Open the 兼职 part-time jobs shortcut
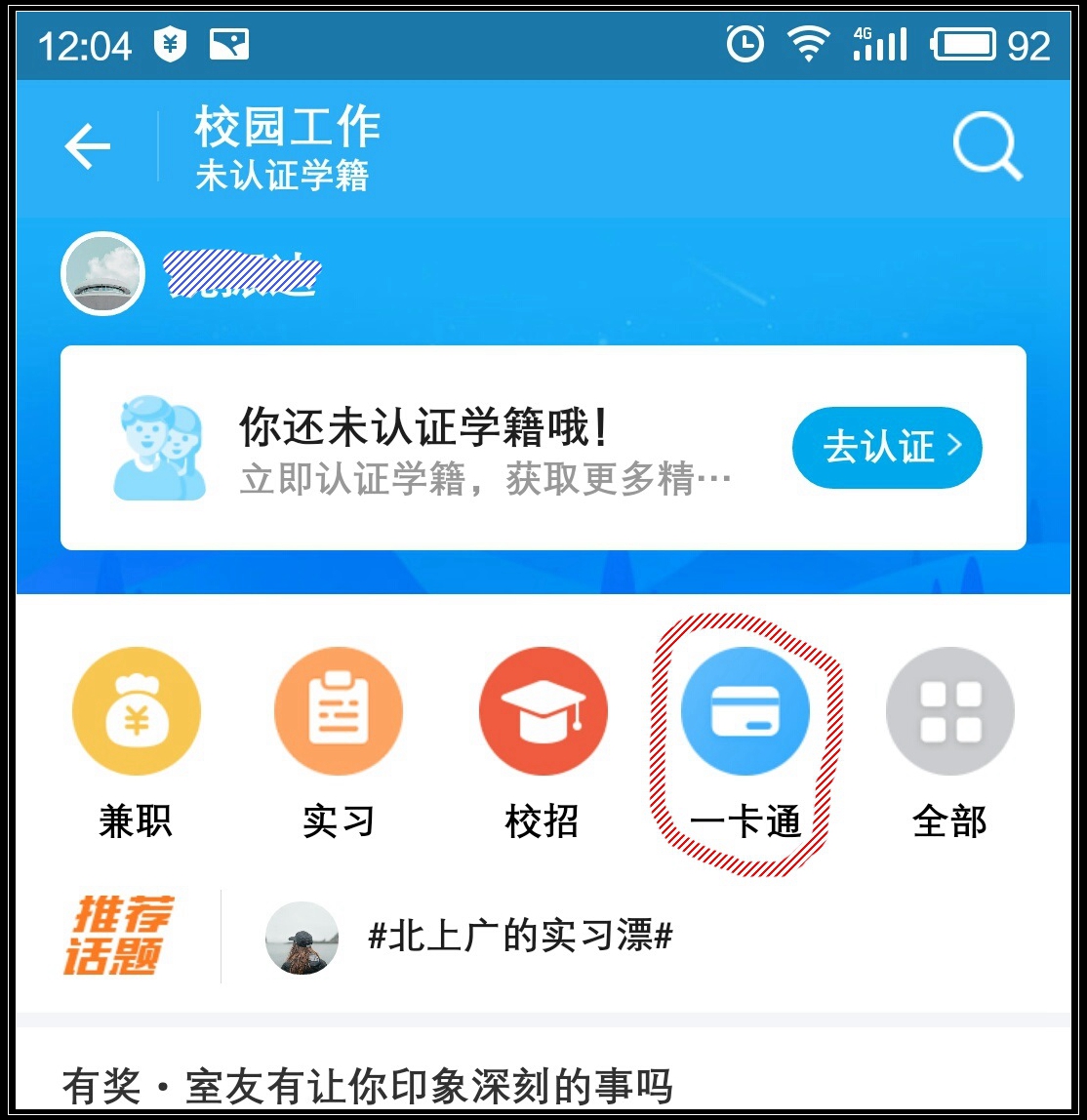Screen dimensions: 1087x1120 pos(136,712)
